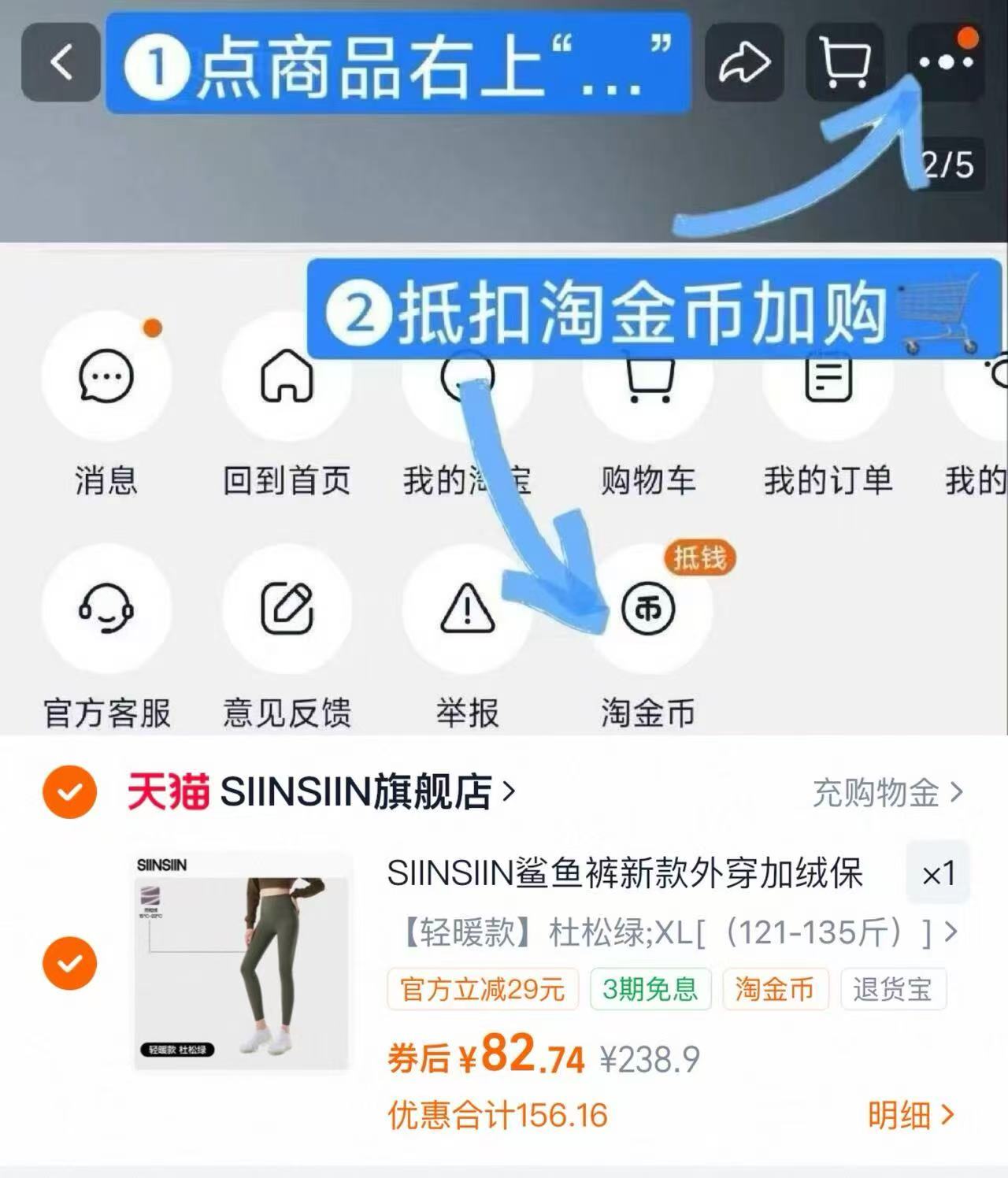Screen dimensions: 1008x1178
Task: Select the 我的订单 orders icon
Action: [x=828, y=378]
